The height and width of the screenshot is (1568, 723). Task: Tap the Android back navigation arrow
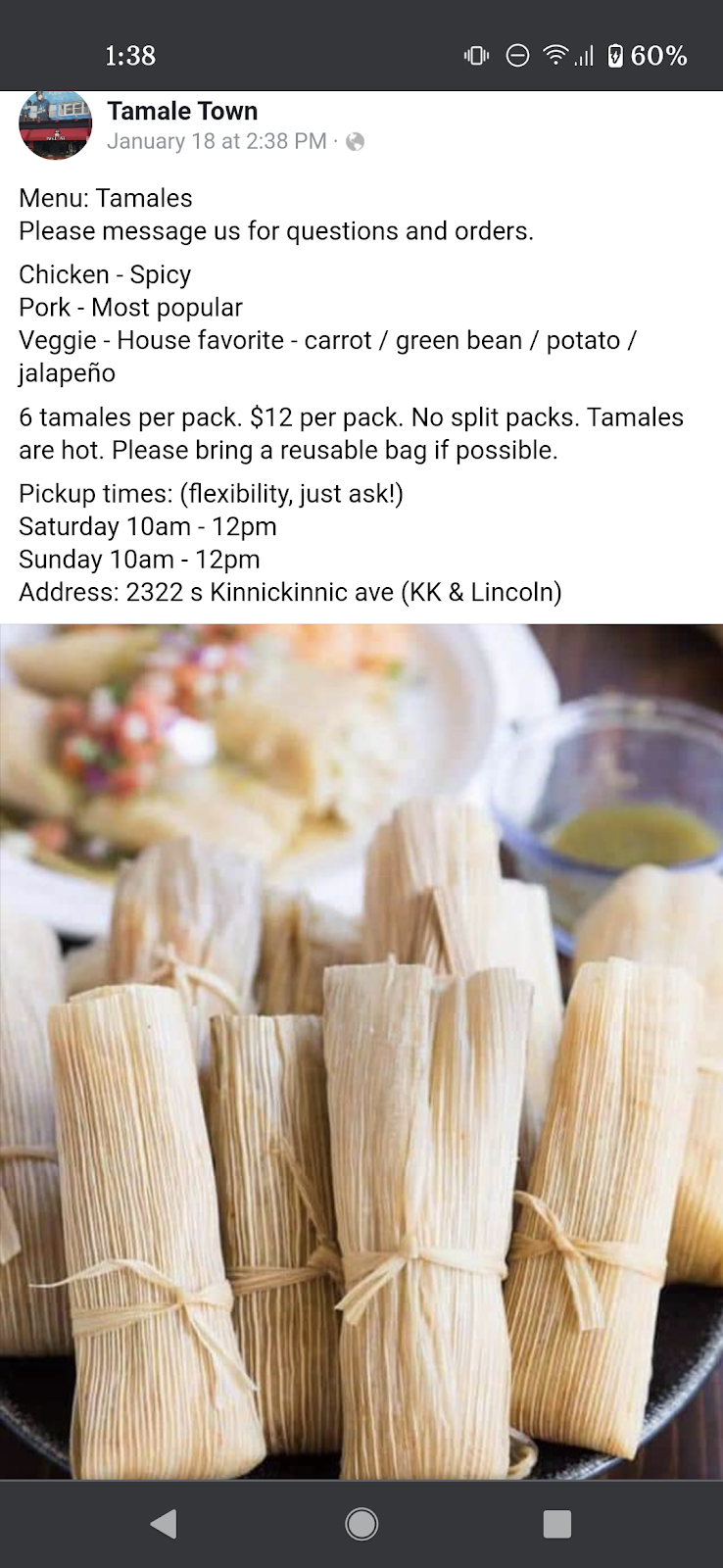pos(164,1523)
